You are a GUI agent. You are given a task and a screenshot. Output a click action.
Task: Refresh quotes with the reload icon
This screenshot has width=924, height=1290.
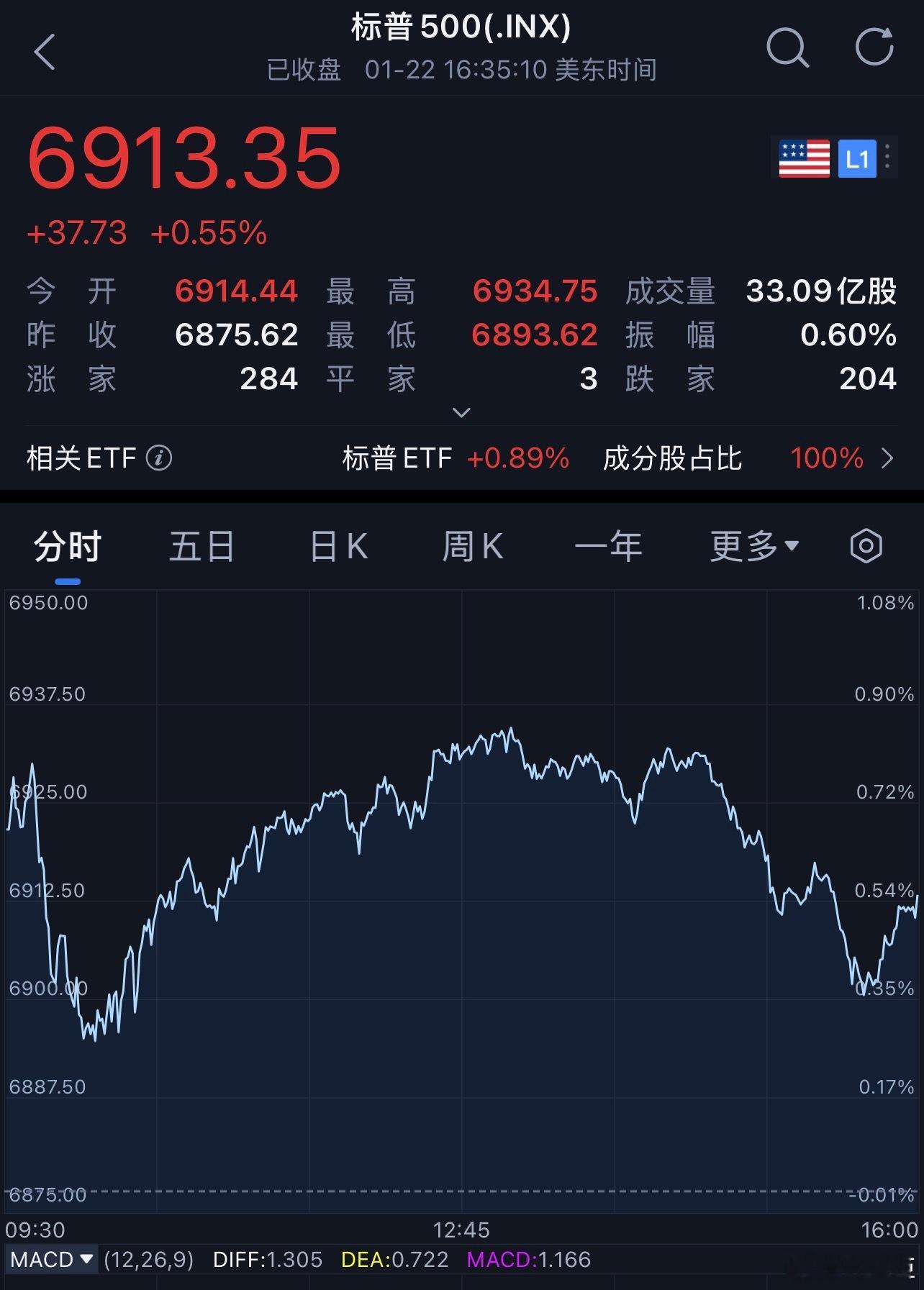pos(874,47)
